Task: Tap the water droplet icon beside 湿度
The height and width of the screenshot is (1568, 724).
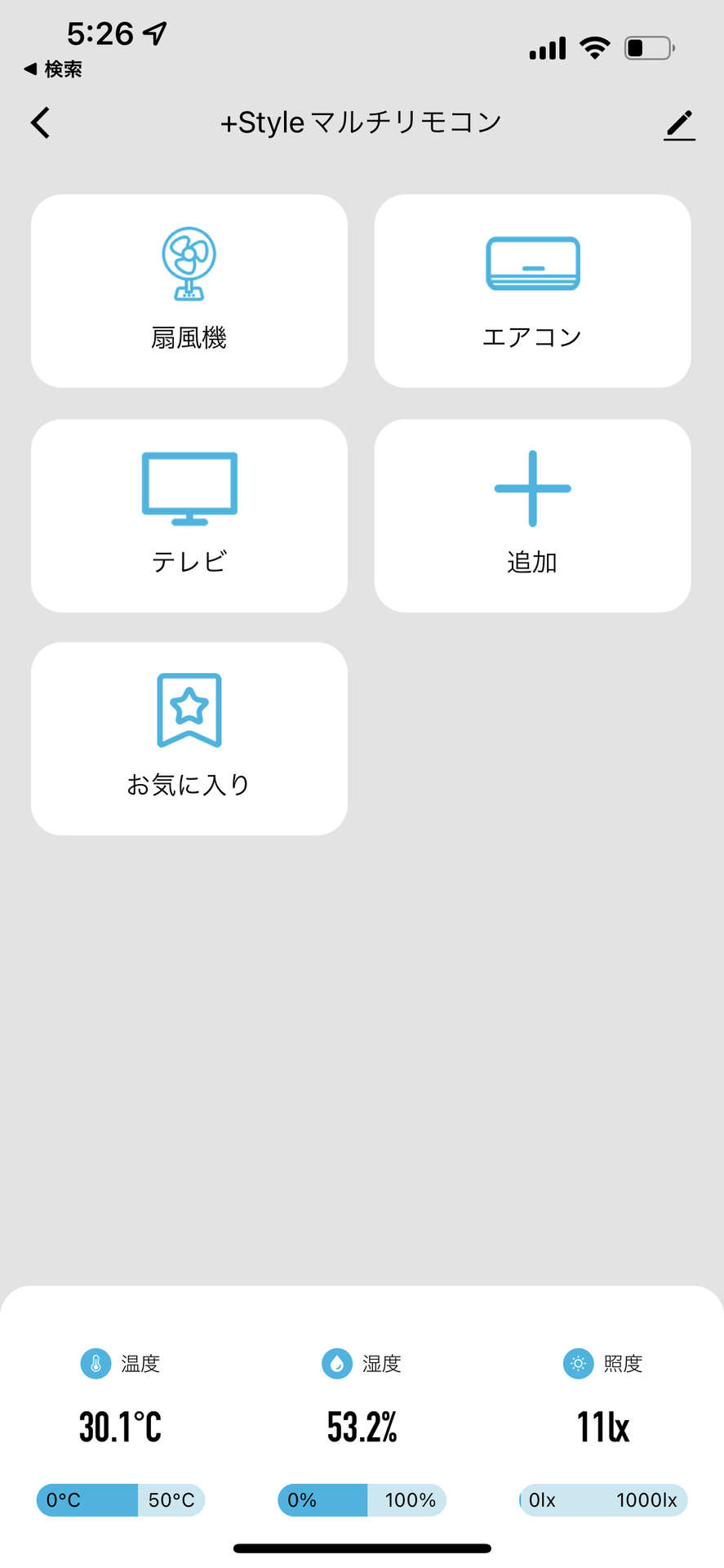Action: 336,1363
